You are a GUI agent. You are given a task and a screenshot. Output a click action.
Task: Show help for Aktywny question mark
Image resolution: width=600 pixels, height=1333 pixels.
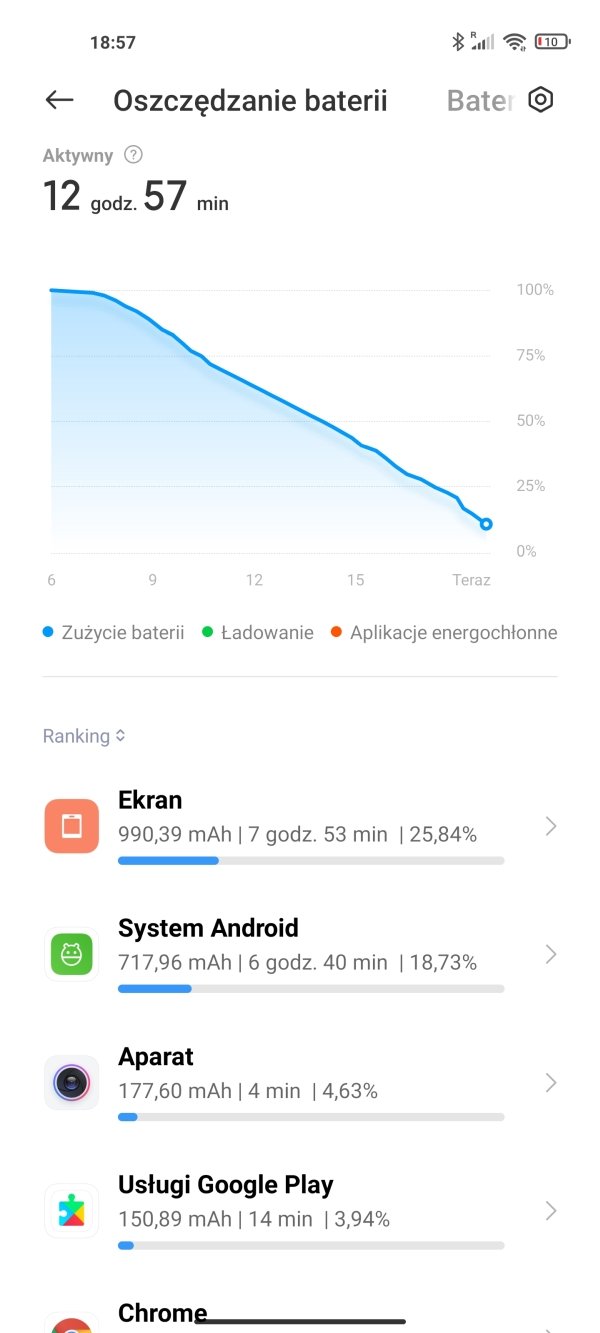coord(133,155)
